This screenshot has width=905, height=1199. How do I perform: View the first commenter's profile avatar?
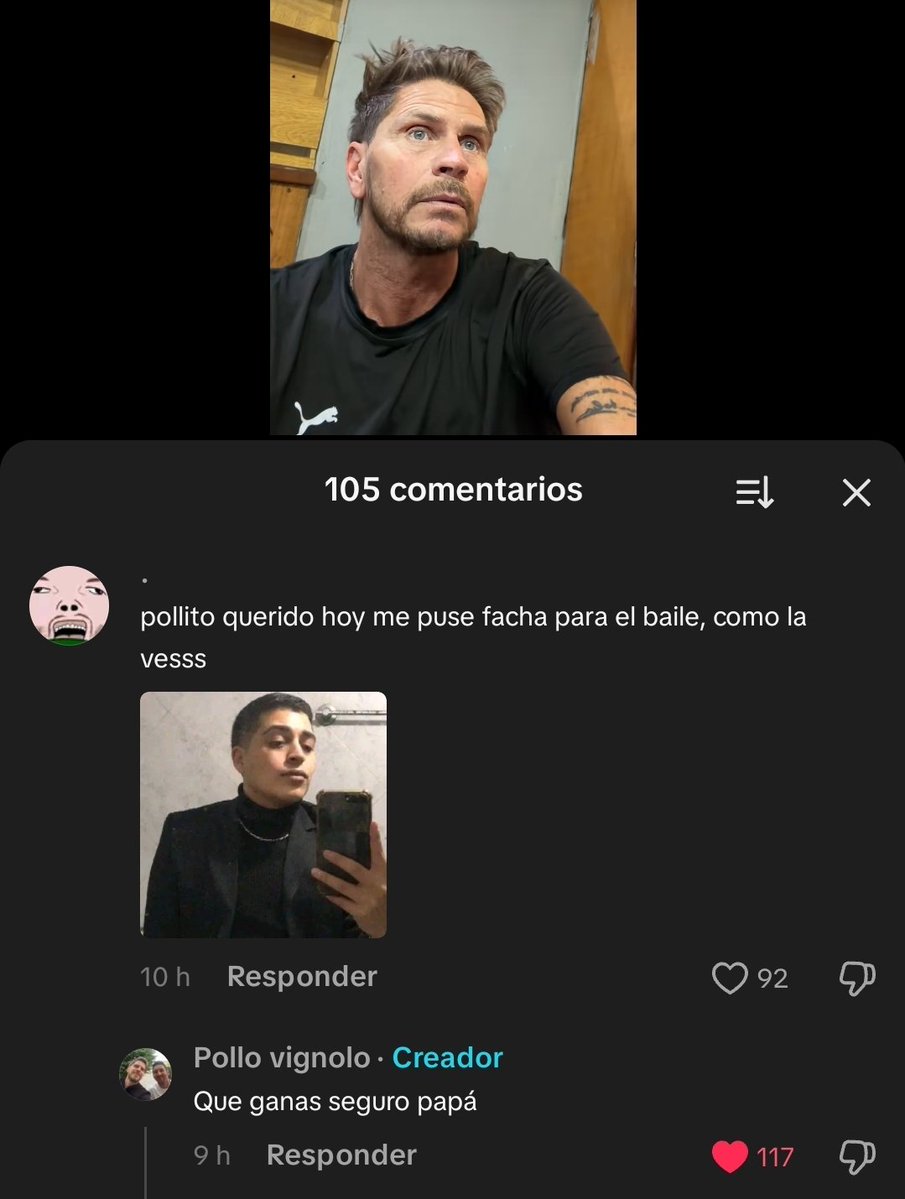pos(69,606)
